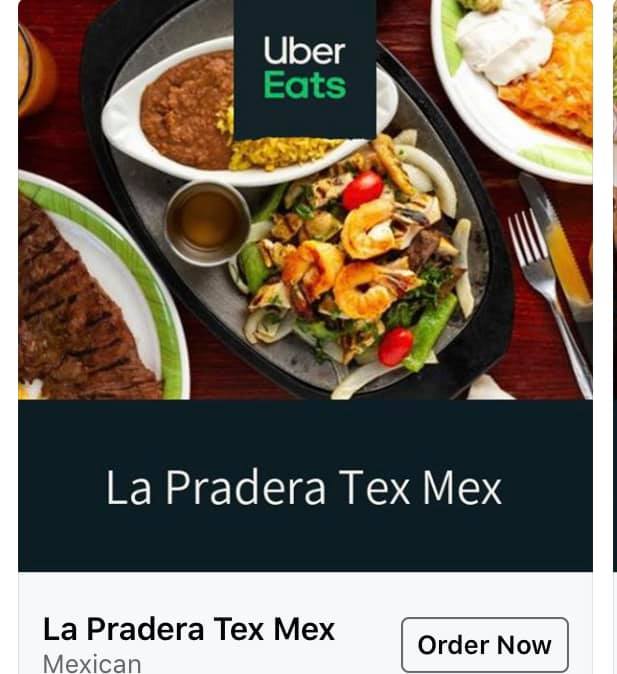This screenshot has height=674, width=617.
Task: Open the La Pradera Tex Mex ad card
Action: (x=305, y=300)
